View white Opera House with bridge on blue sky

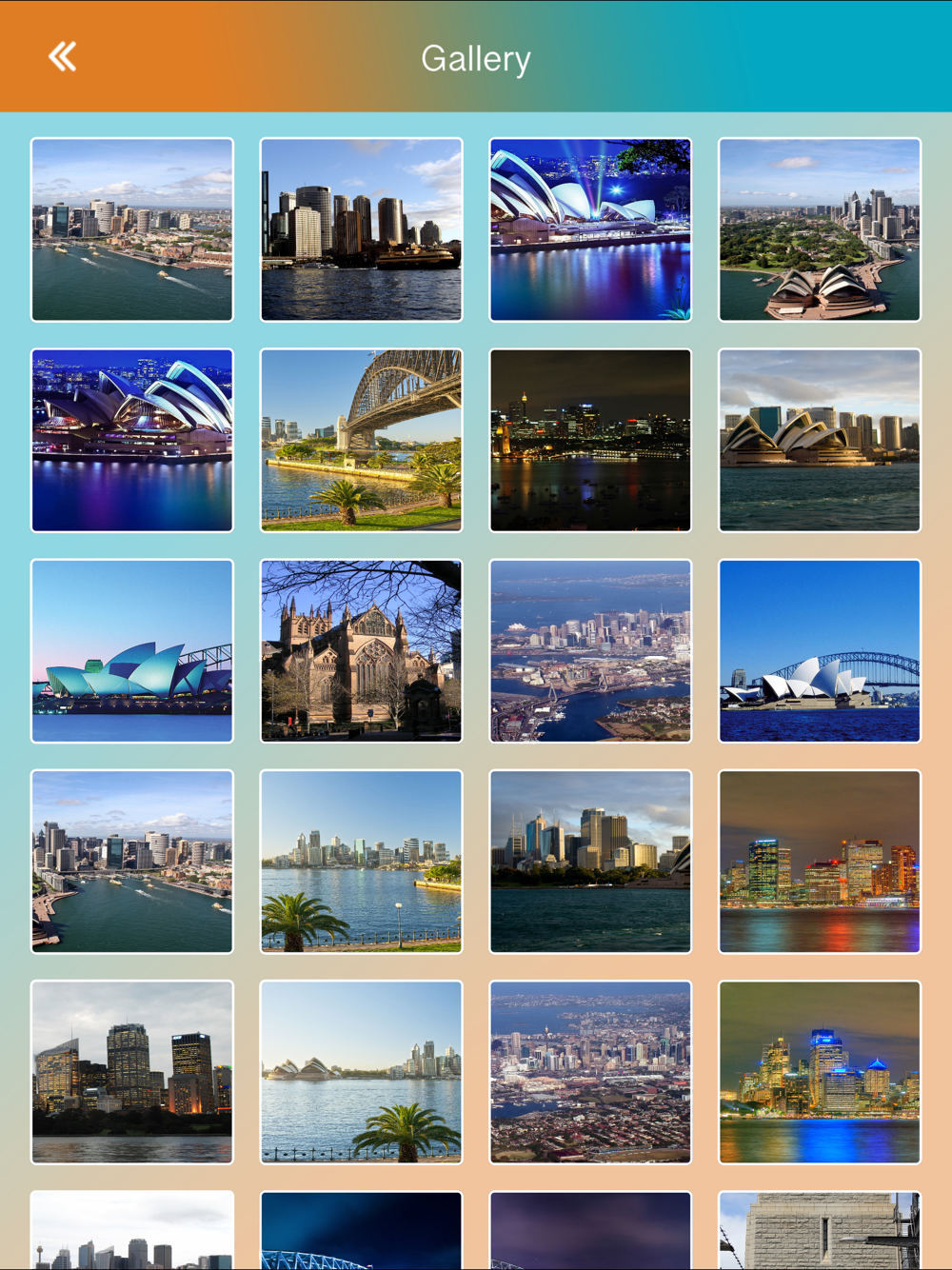(x=820, y=650)
